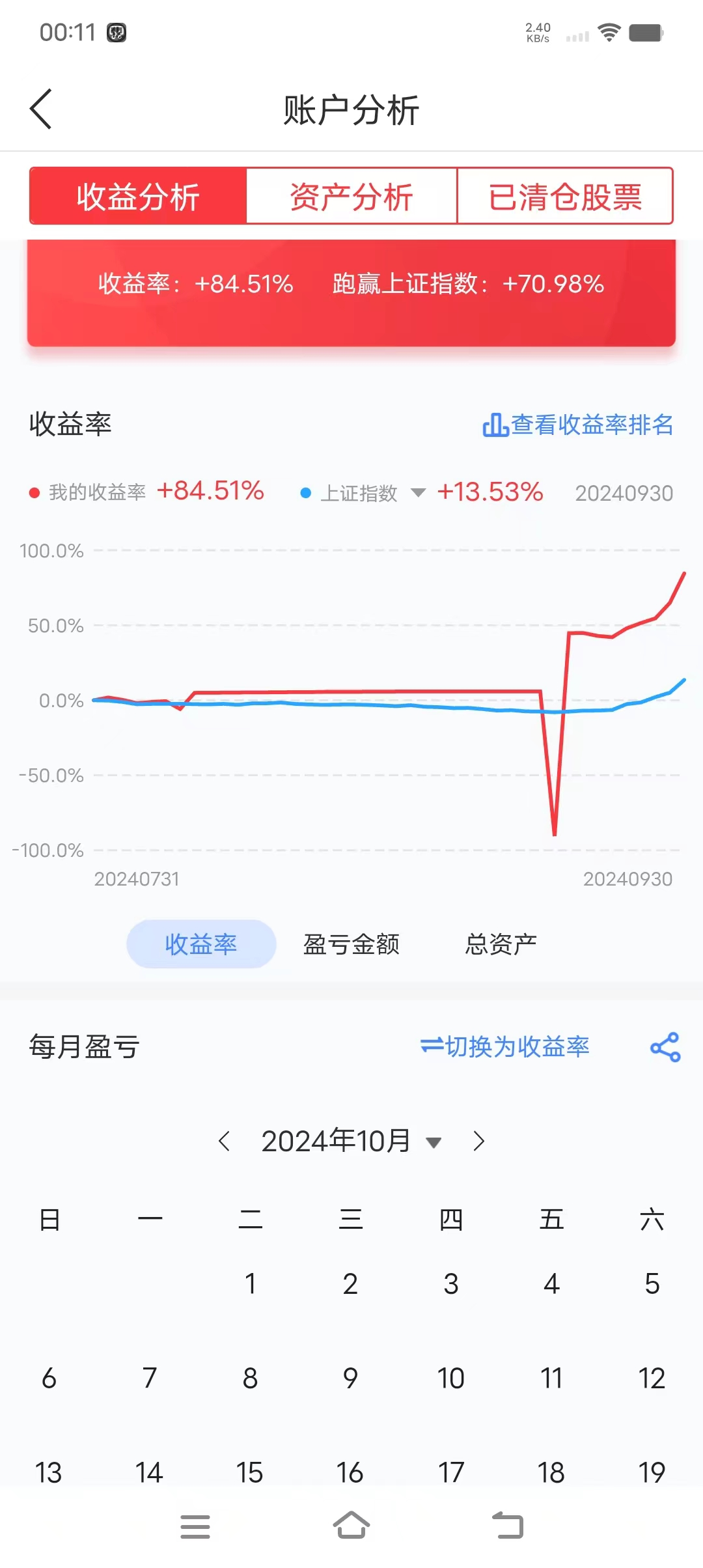Select October 8 in calendar
Image resolution: width=703 pixels, height=1568 pixels.
click(x=250, y=1379)
